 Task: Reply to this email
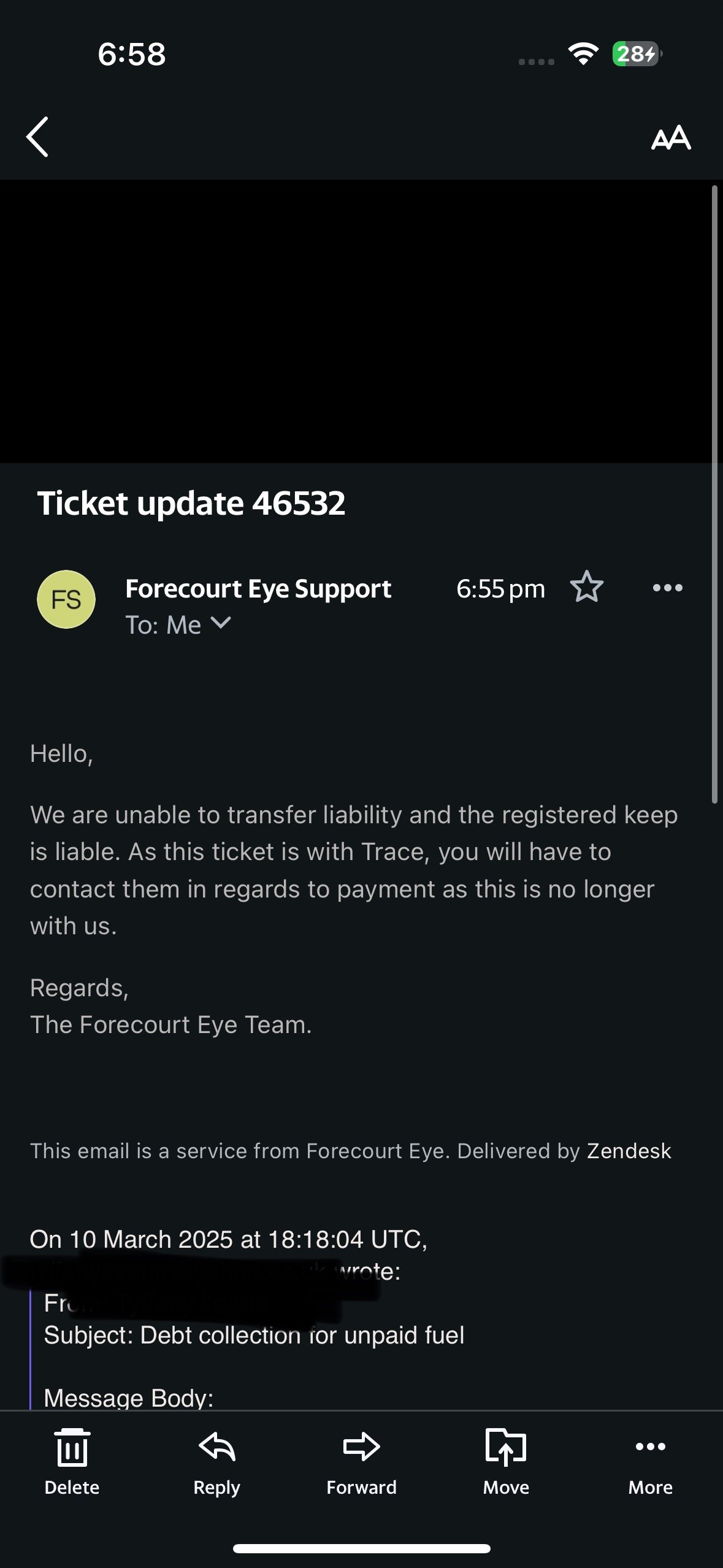pos(216,1462)
